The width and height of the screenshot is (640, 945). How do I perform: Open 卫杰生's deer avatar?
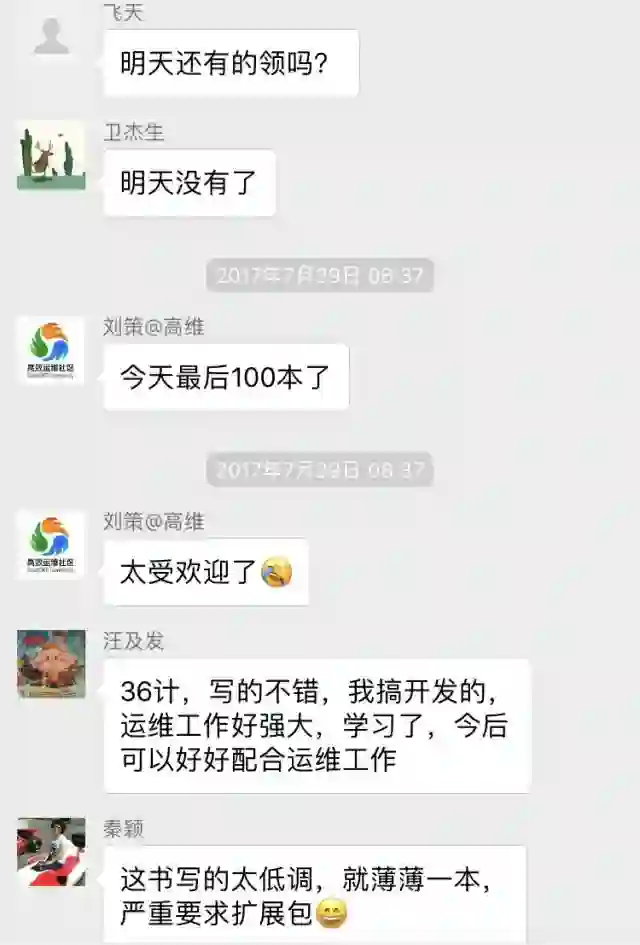pyautogui.click(x=51, y=156)
